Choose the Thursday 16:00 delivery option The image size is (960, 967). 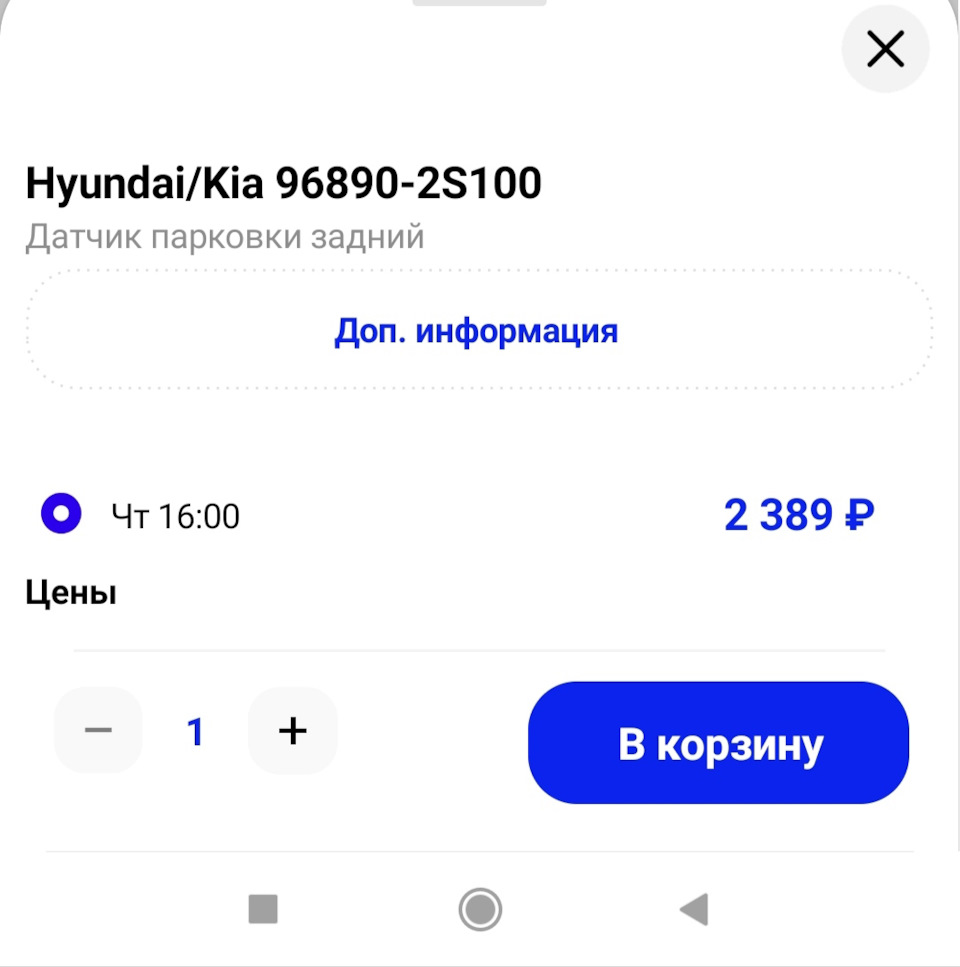click(x=176, y=516)
